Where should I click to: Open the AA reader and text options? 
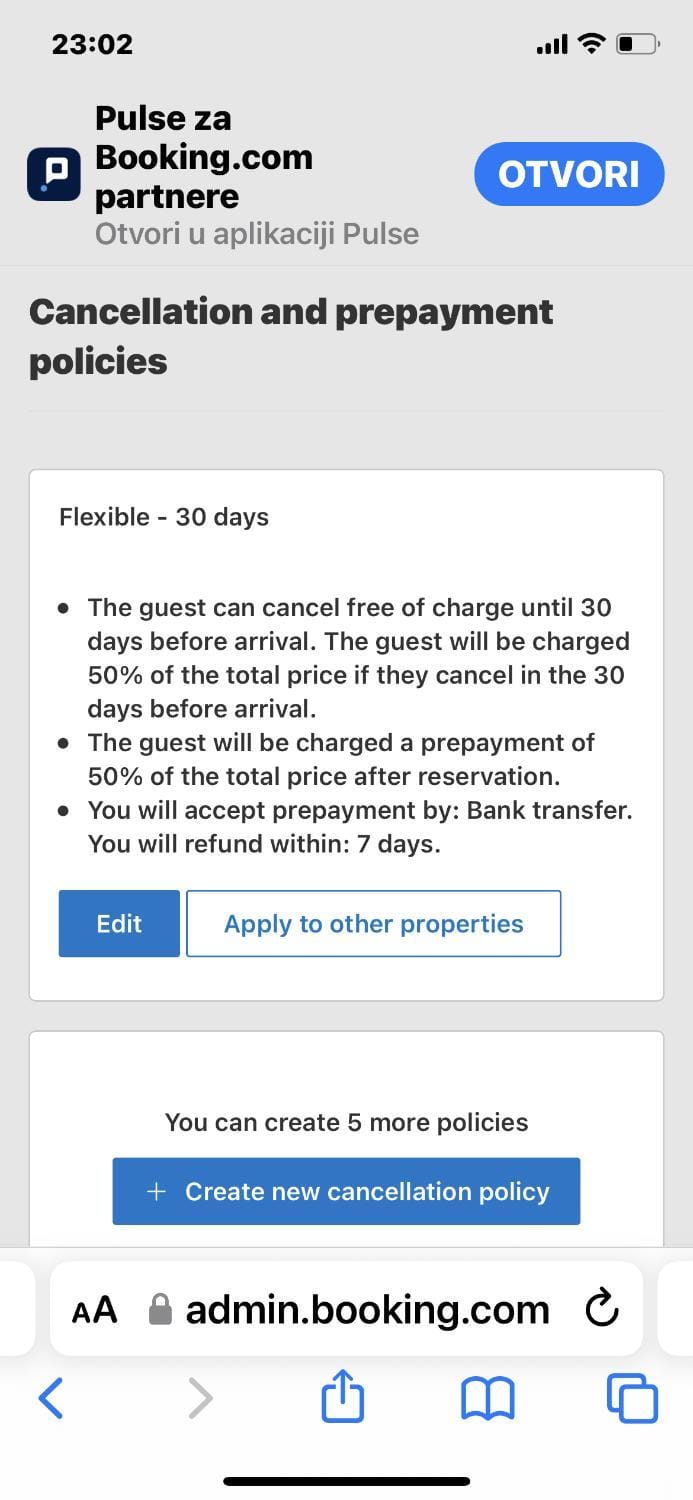click(x=95, y=1309)
